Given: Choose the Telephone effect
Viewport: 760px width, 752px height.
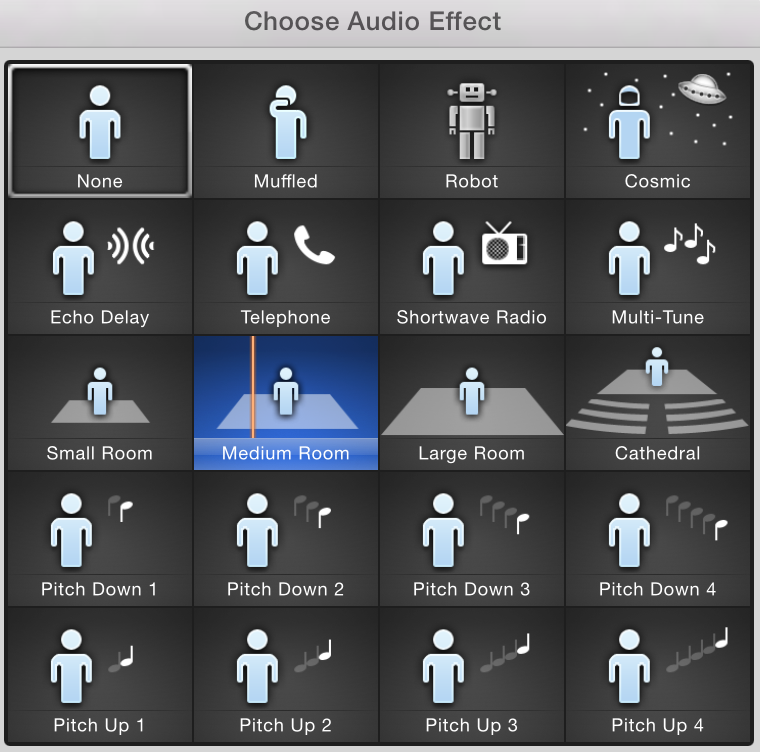Looking at the screenshot, I should tap(286, 266).
